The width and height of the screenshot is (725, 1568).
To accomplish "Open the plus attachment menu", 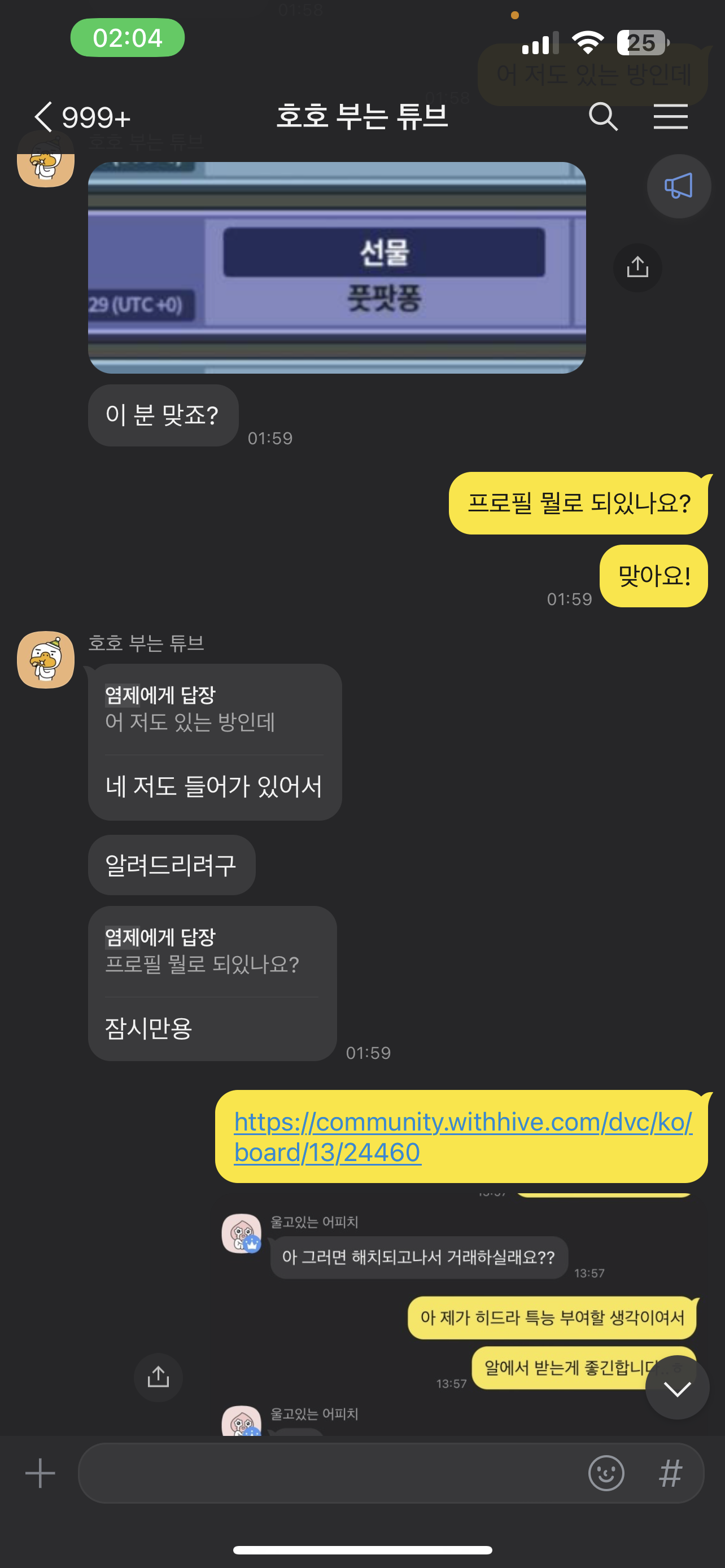I will point(40,1473).
